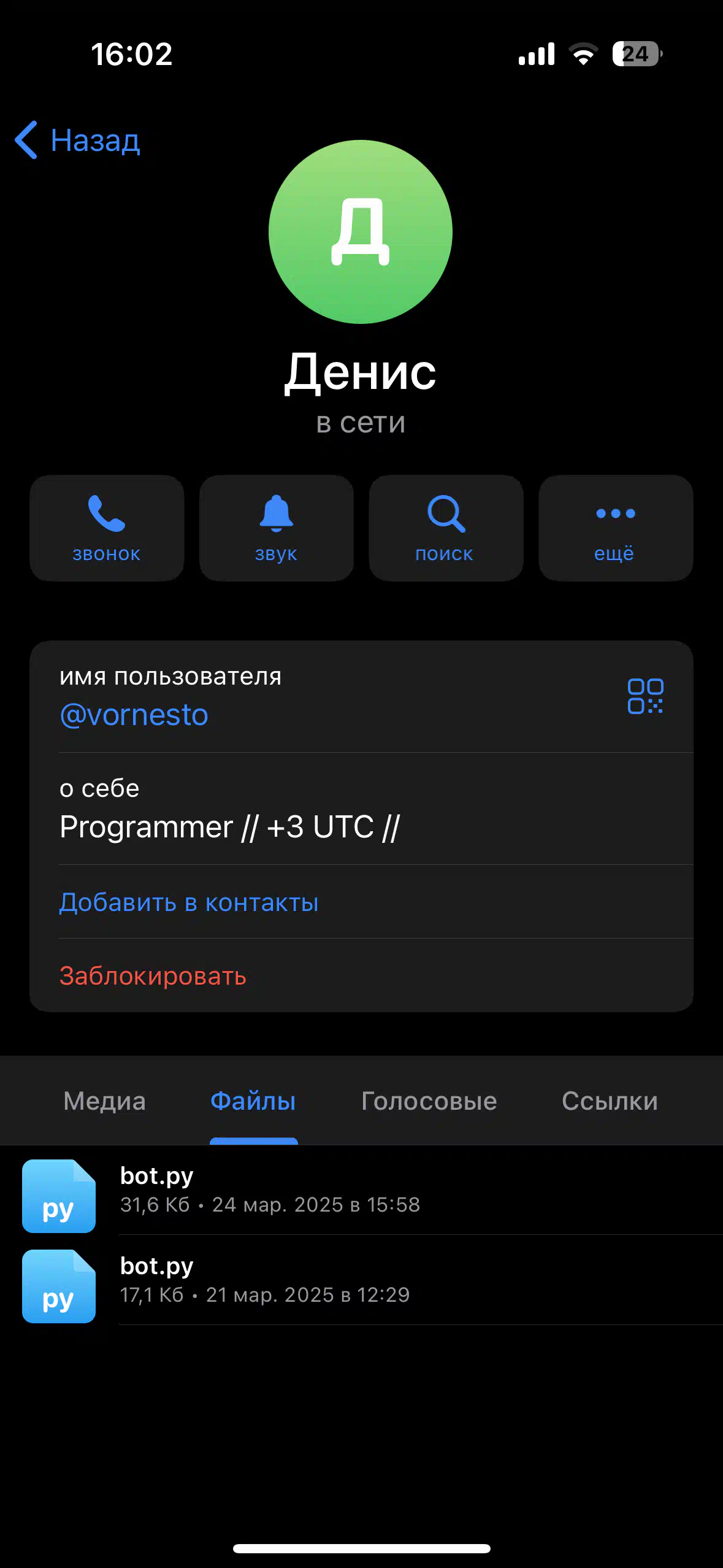Viewport: 723px width, 1568px height.
Task: Start a call with the звонок button
Action: point(107,528)
